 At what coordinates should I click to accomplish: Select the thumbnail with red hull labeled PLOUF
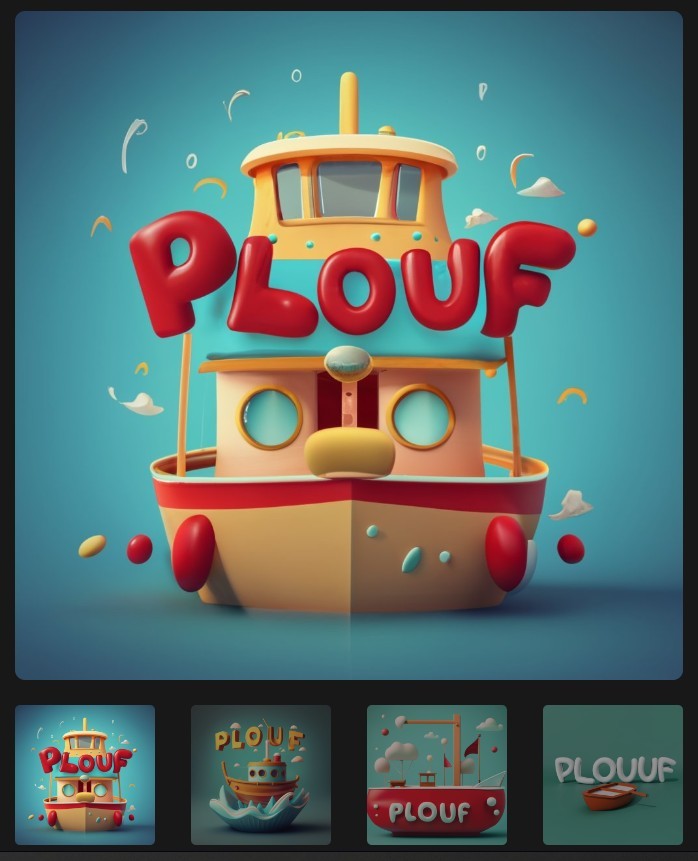point(437,775)
